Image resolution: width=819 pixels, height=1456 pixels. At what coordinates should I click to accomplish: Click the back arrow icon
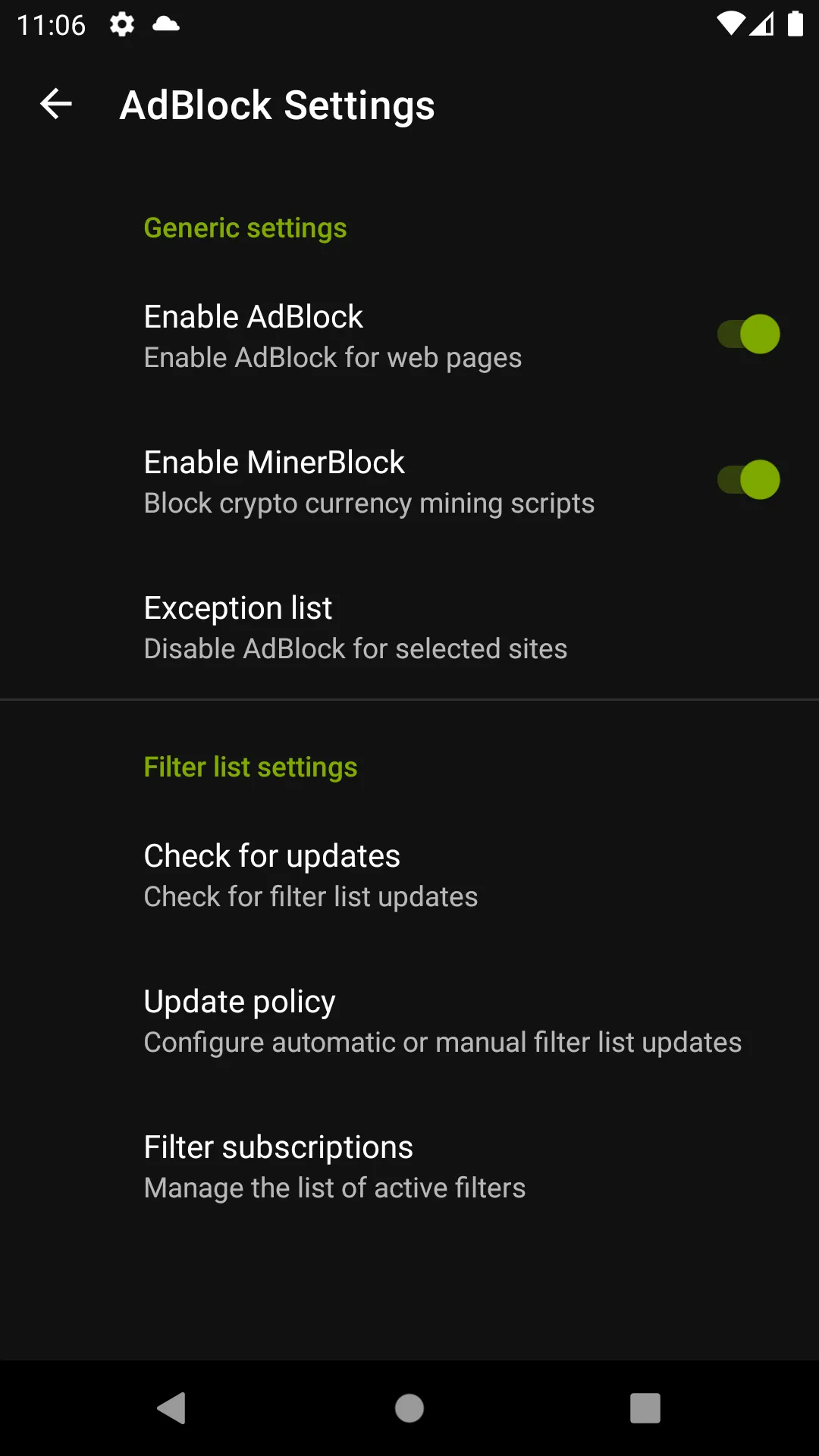coord(55,105)
